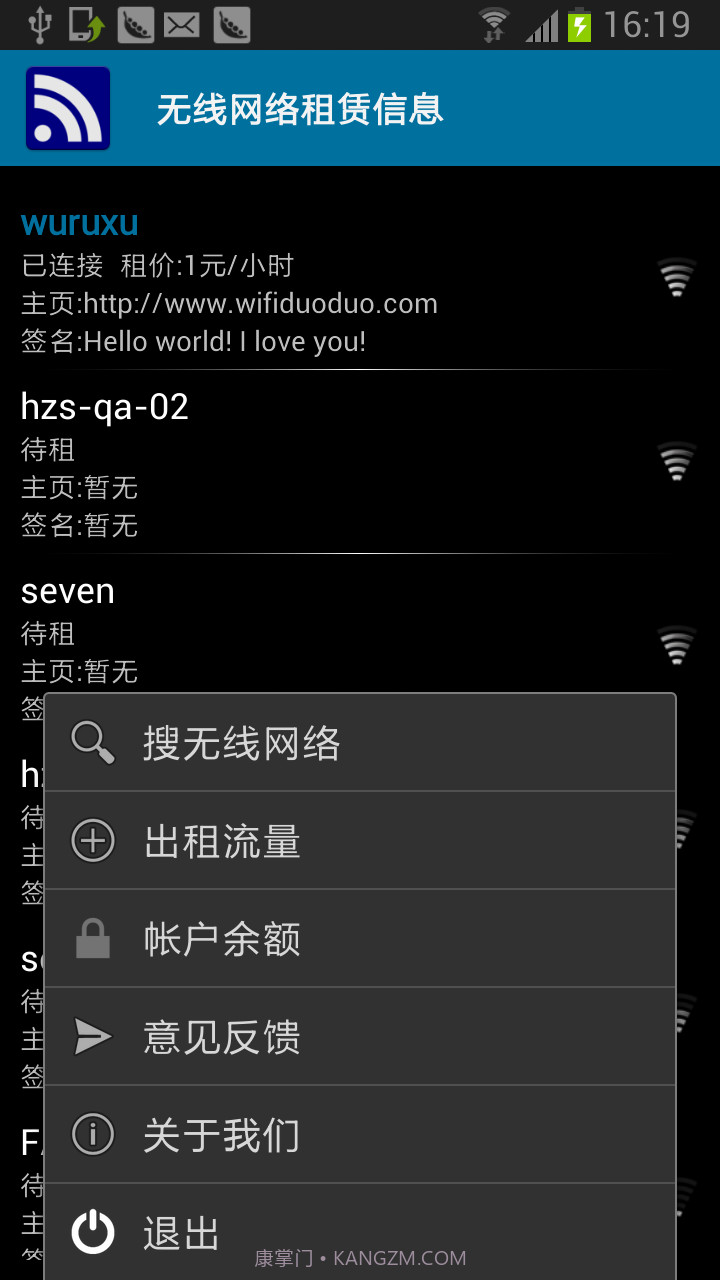Viewport: 720px width, 1280px height.
Task: Tap the info icon beside 关于我们
Action: point(93,1135)
